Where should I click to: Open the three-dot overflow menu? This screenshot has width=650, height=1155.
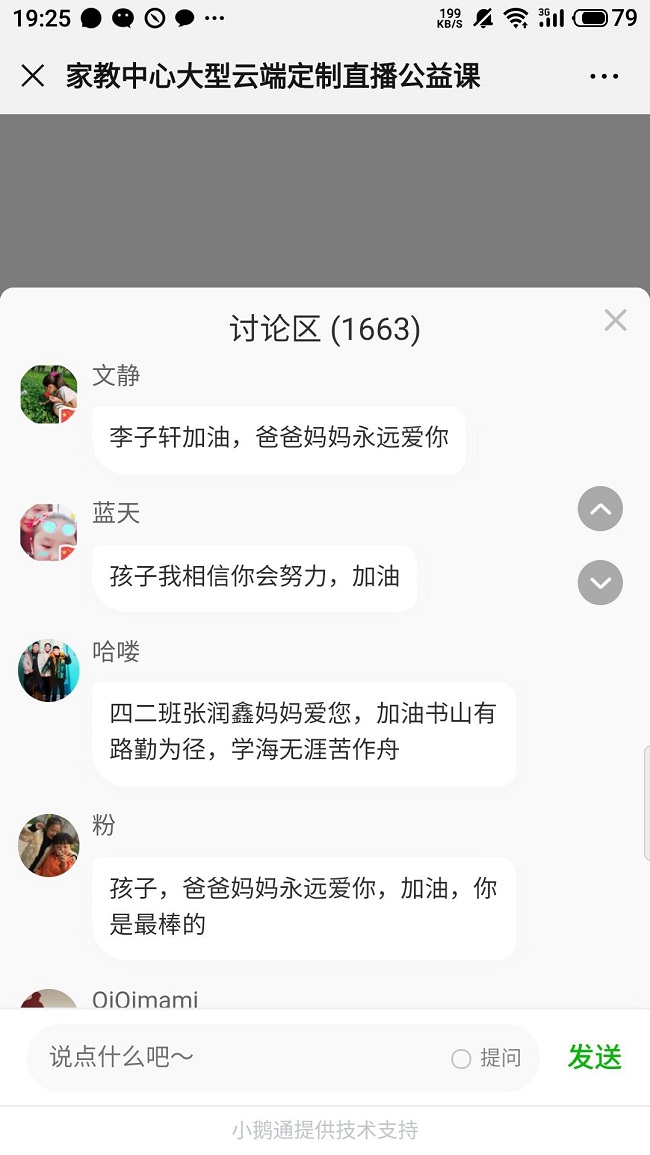[604, 76]
